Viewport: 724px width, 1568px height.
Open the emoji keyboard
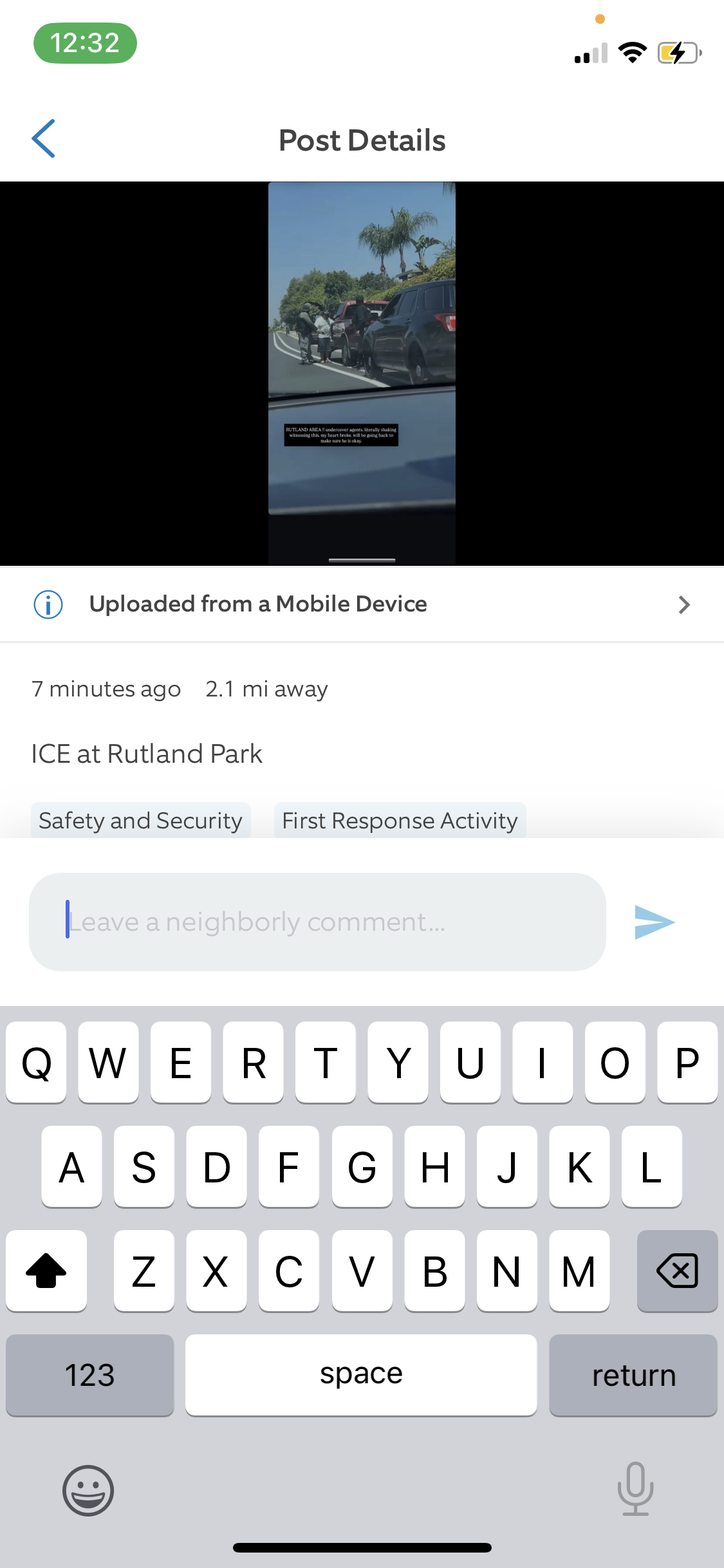(88, 1489)
